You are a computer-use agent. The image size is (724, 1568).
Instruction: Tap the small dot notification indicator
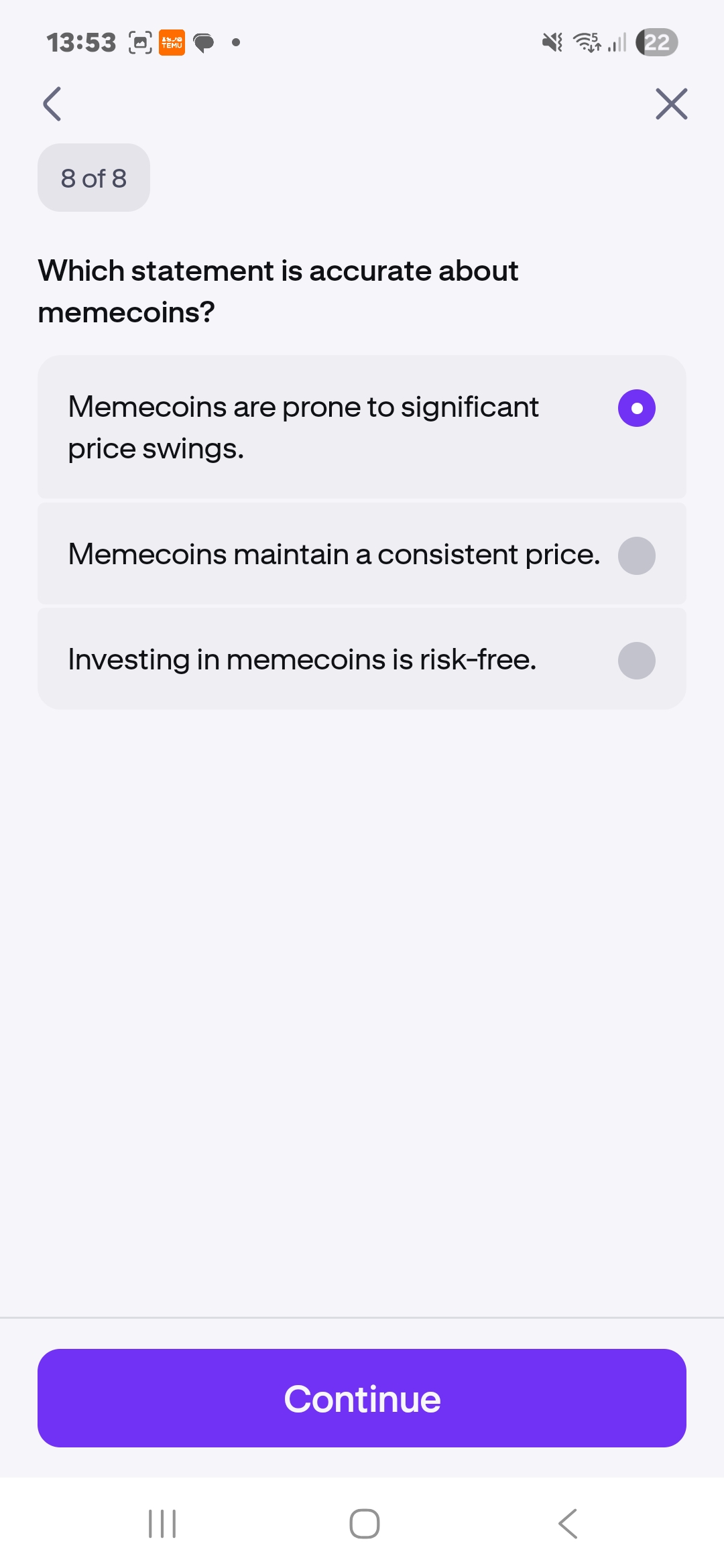(235, 42)
